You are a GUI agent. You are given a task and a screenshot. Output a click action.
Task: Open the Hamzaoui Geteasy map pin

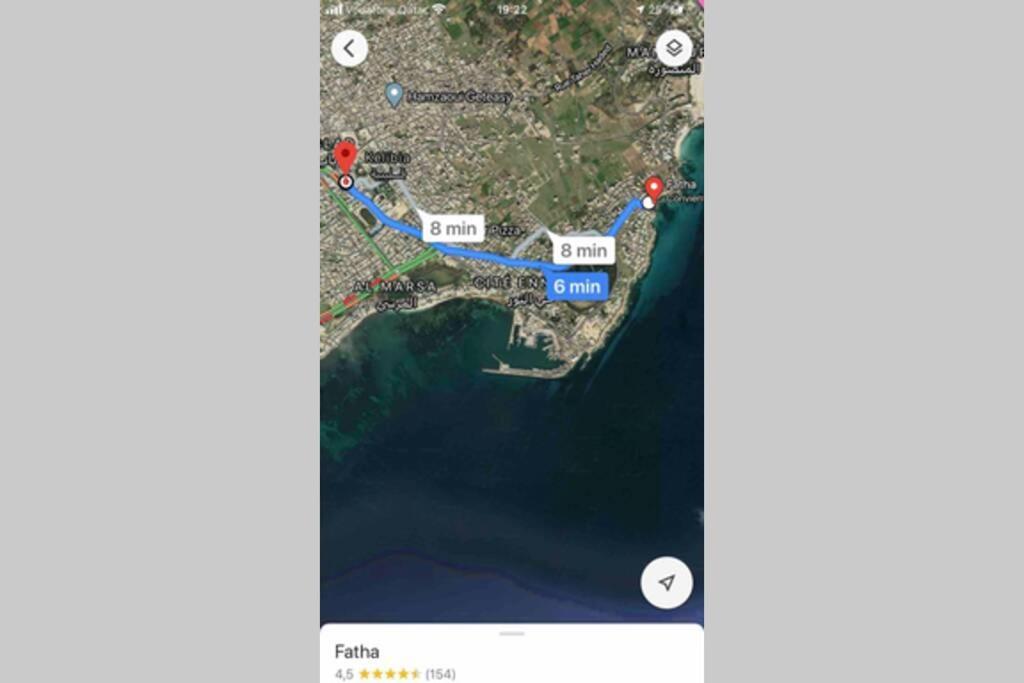click(394, 95)
